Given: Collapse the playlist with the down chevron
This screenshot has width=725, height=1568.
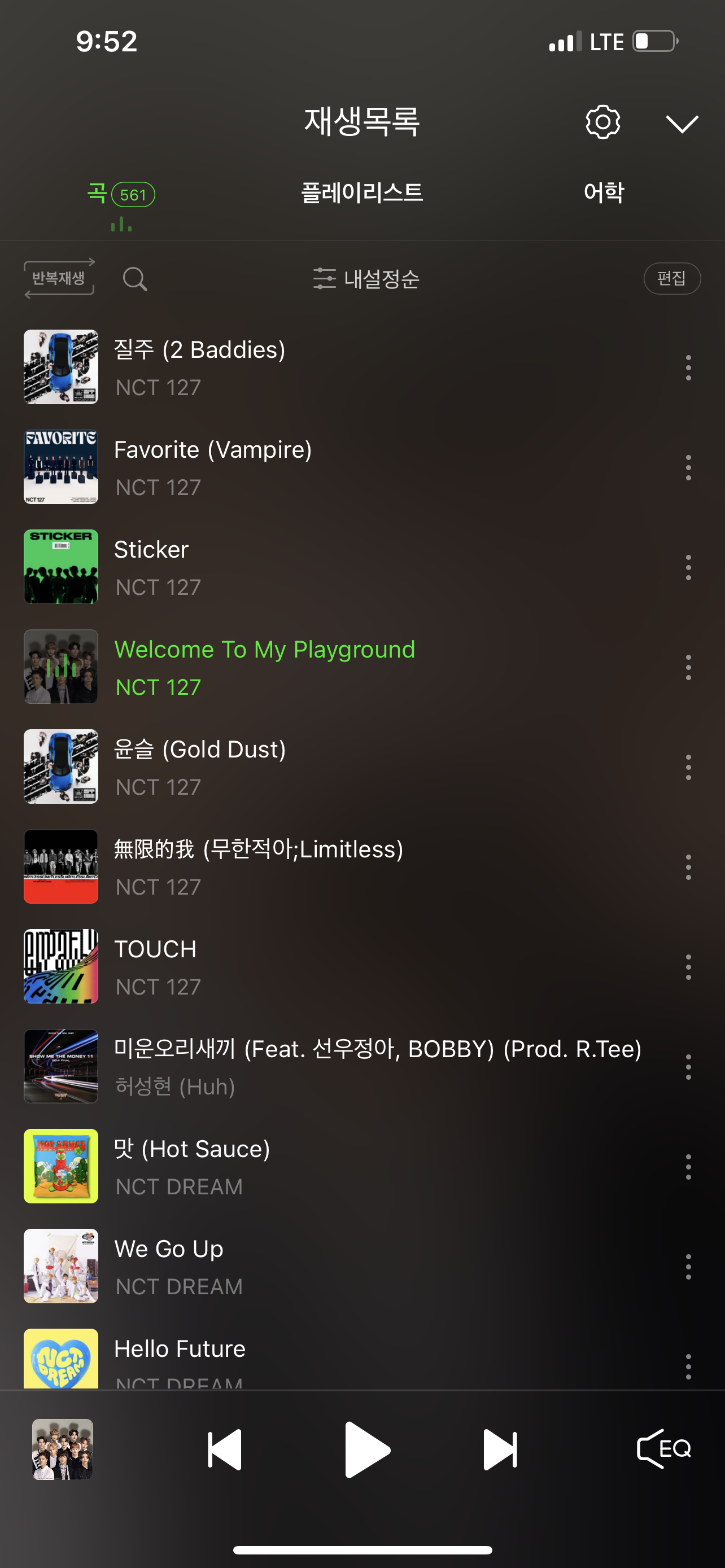Looking at the screenshot, I should pos(682,124).
